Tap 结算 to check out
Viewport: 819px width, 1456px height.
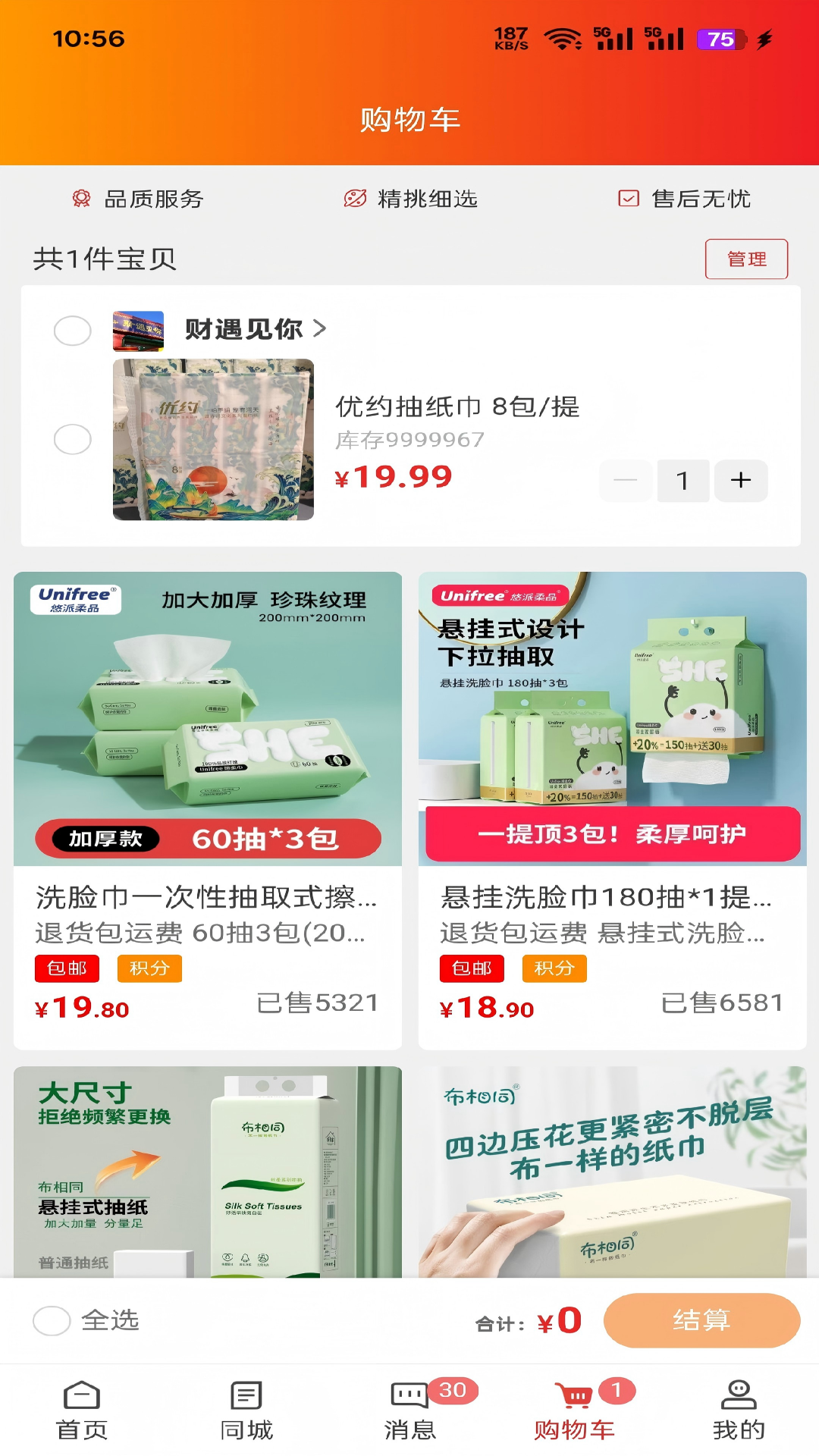pyautogui.click(x=701, y=1320)
